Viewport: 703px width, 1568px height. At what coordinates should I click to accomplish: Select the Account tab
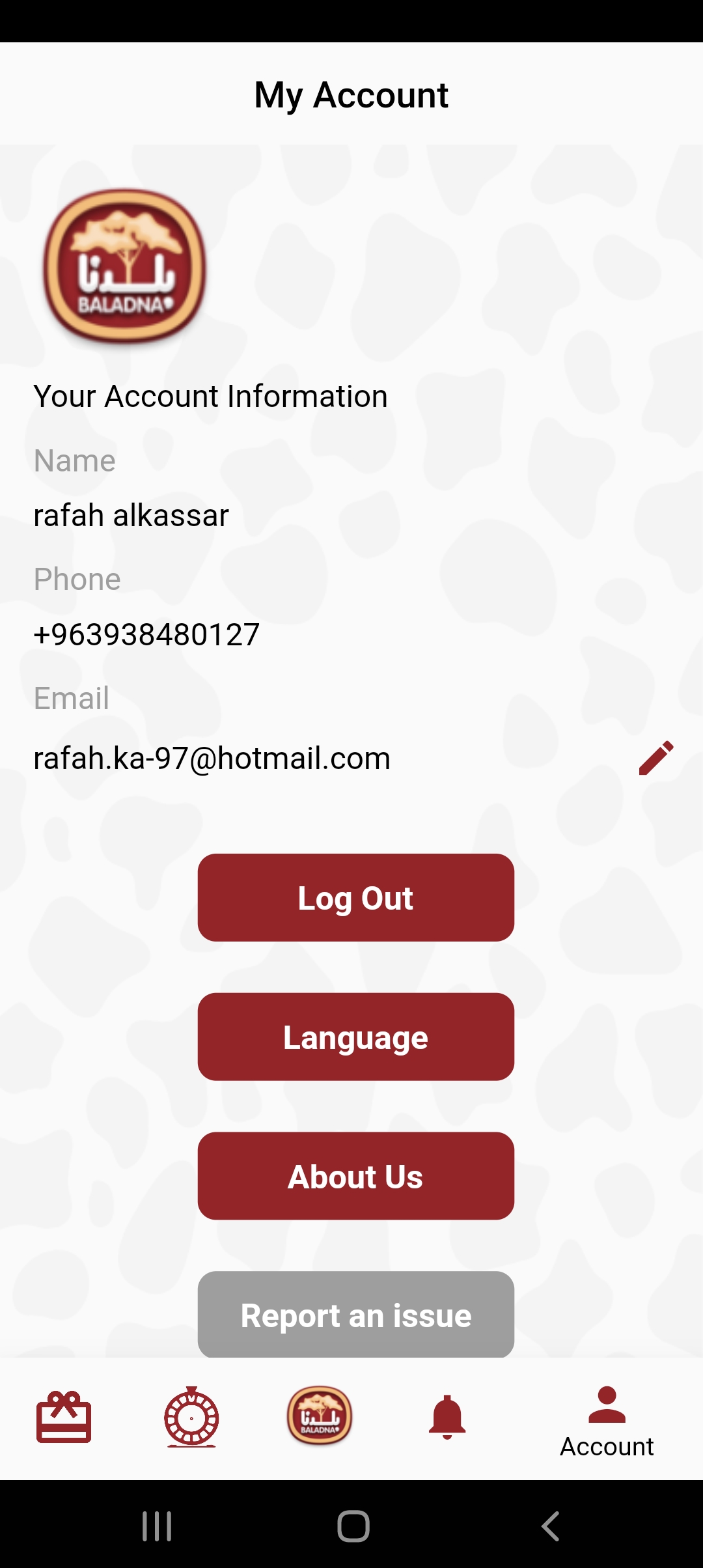[607, 1422]
